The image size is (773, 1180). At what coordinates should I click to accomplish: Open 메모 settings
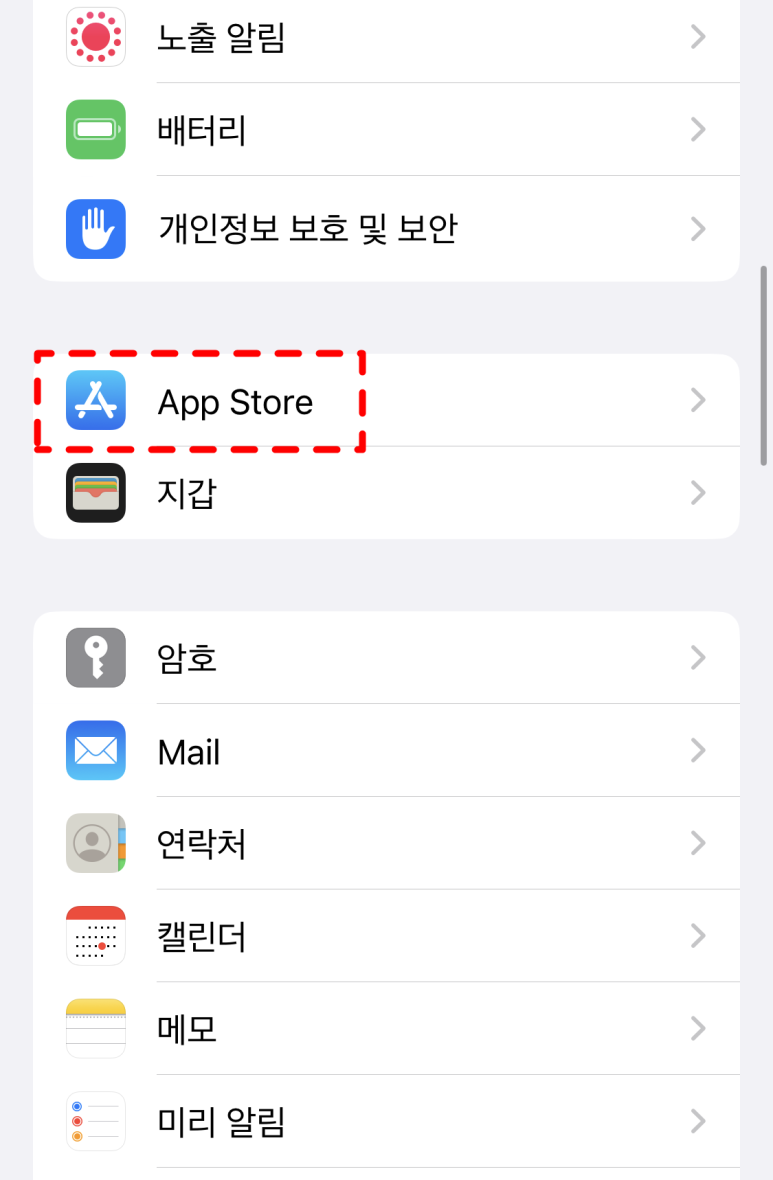pyautogui.click(x=386, y=1029)
